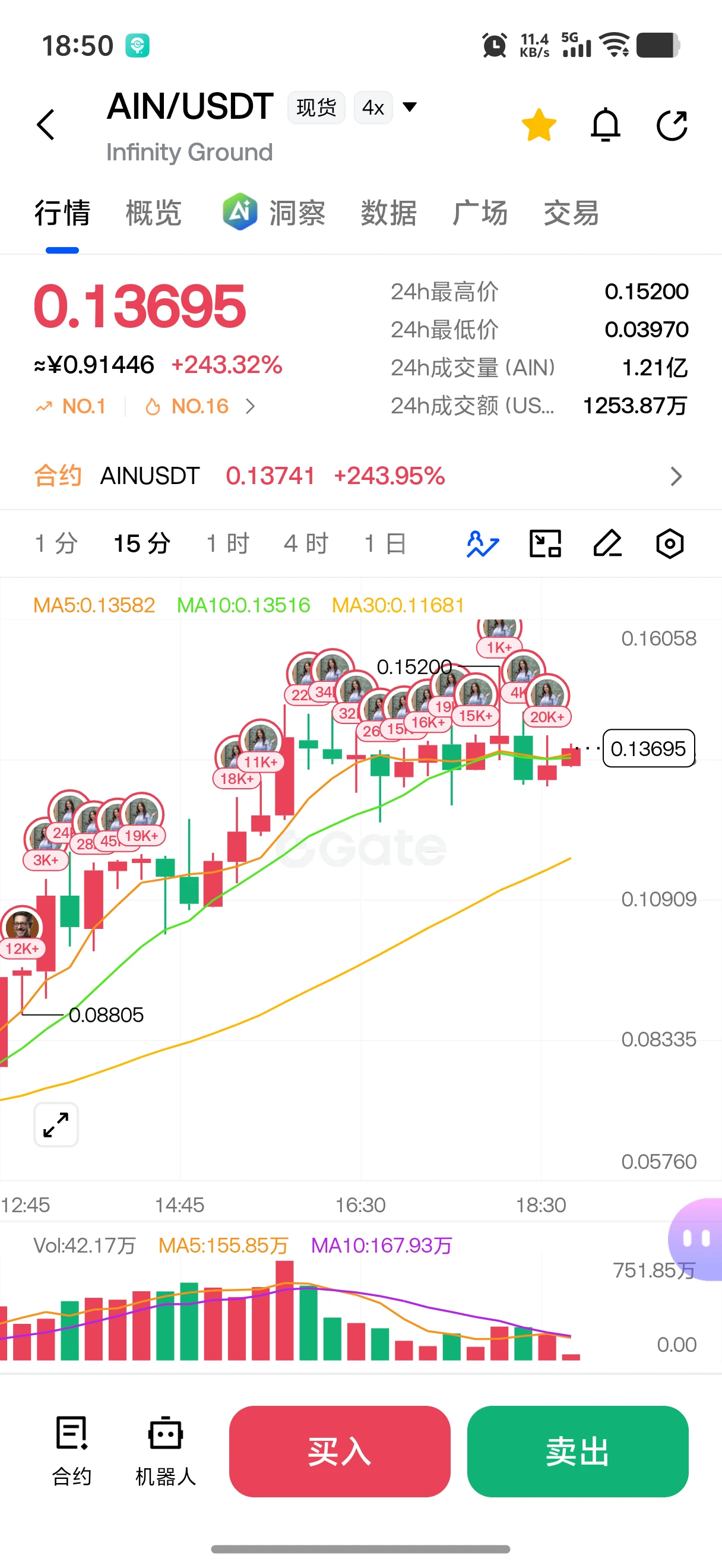Open chart settings hexagon icon

tap(670, 543)
